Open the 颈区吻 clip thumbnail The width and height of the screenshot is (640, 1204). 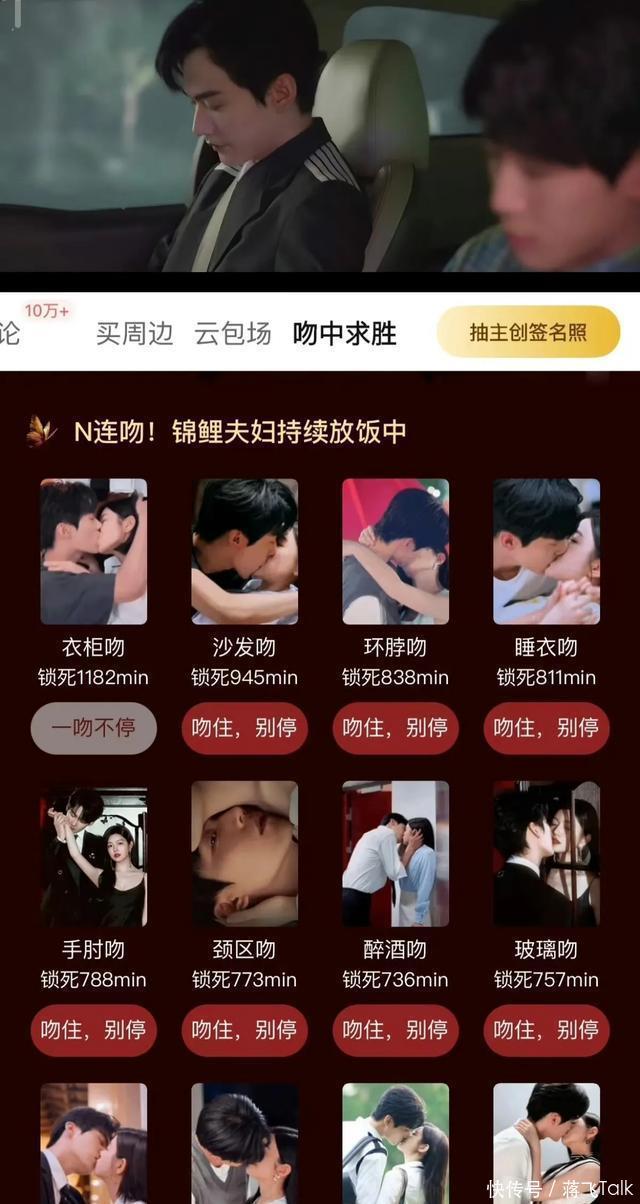[244, 854]
